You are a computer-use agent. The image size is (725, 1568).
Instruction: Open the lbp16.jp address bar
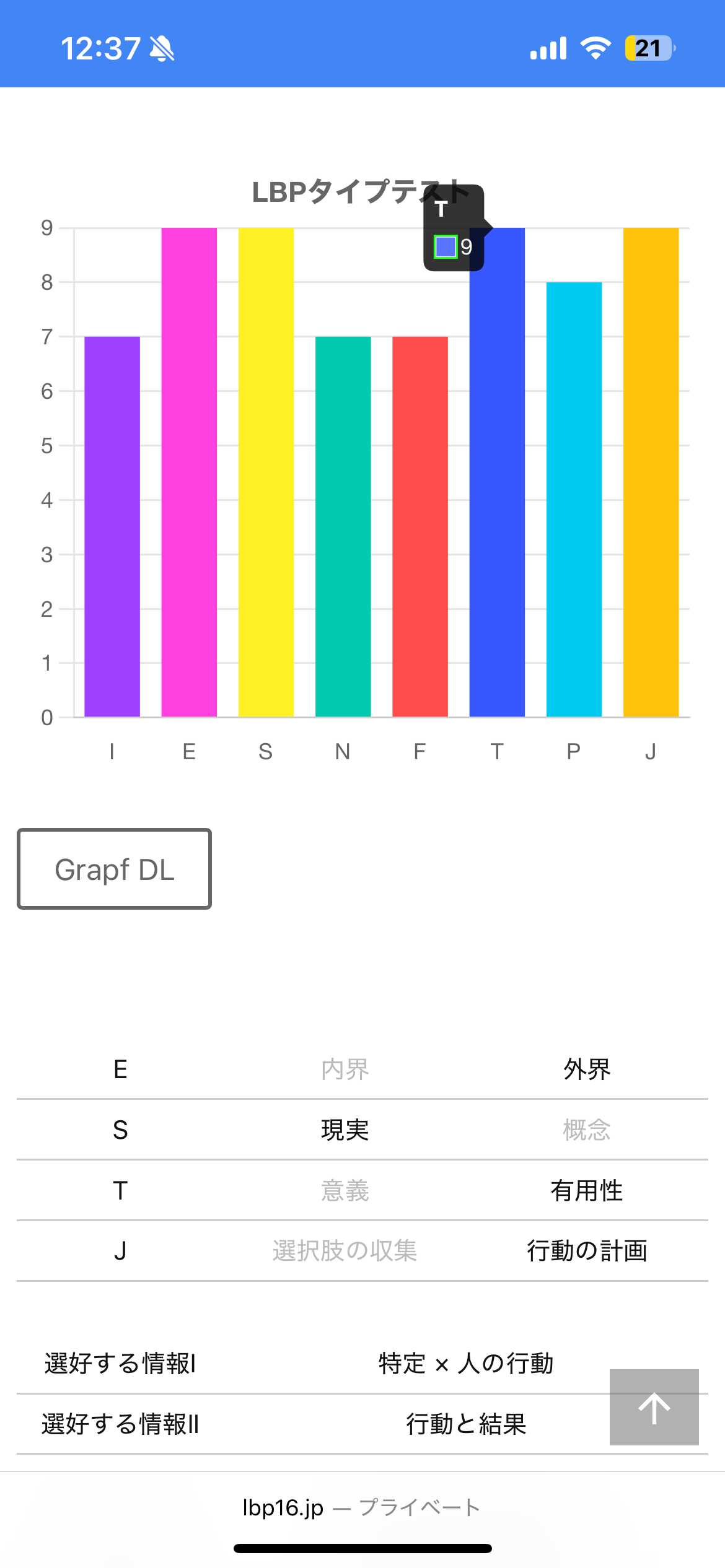[362, 1507]
